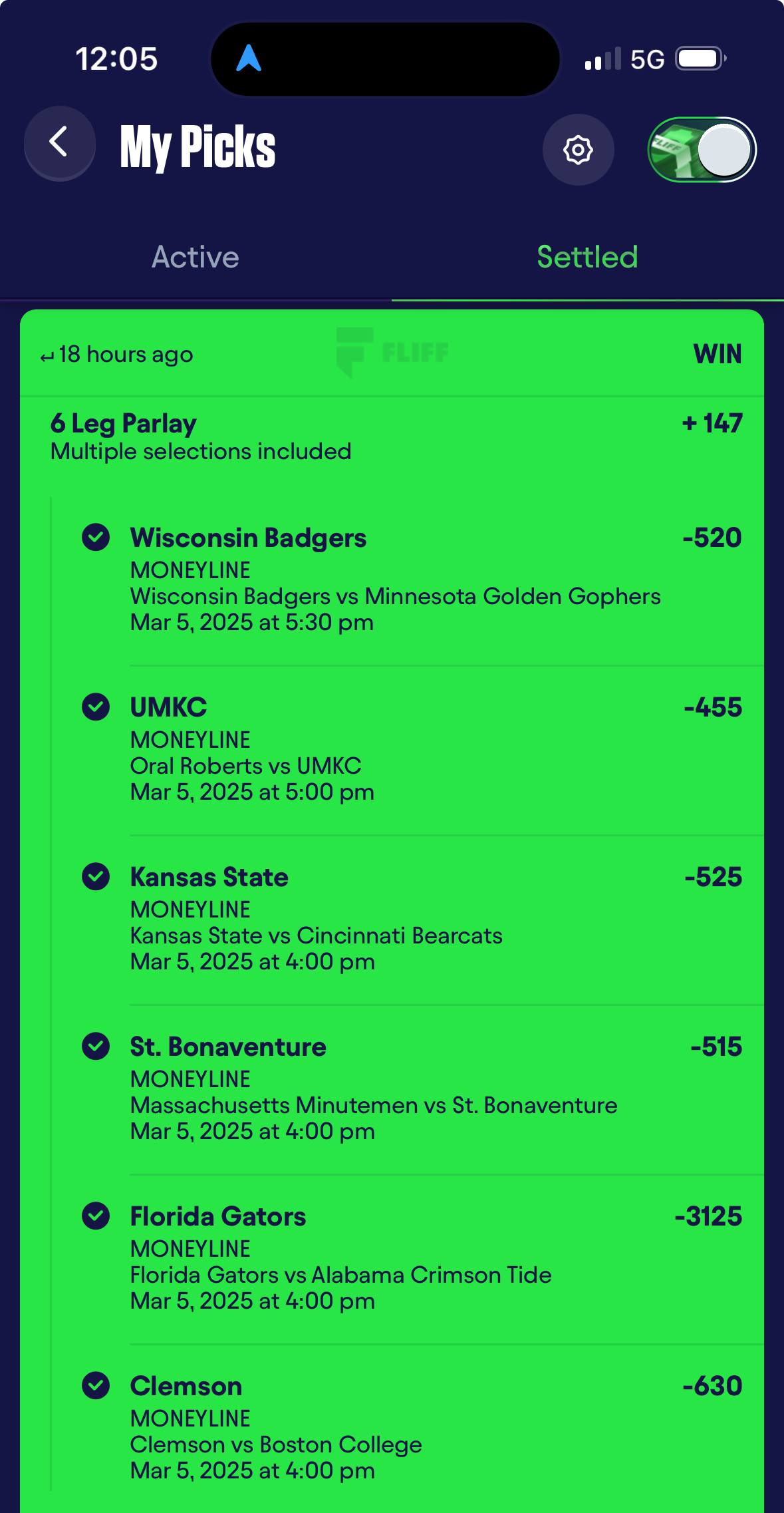Toggle the Fliff cash currency switch
This screenshot has width=784, height=1513.
pyautogui.click(x=702, y=150)
